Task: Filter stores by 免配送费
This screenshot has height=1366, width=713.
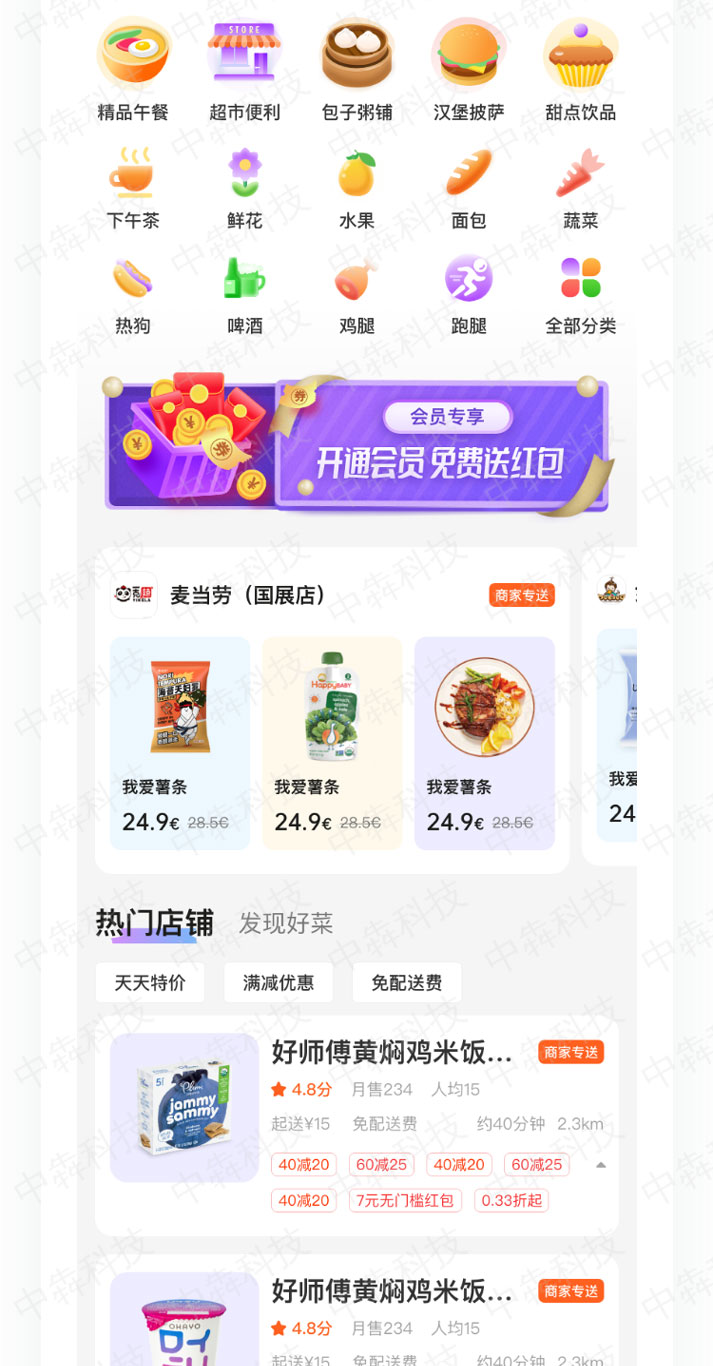Action: coord(406,983)
